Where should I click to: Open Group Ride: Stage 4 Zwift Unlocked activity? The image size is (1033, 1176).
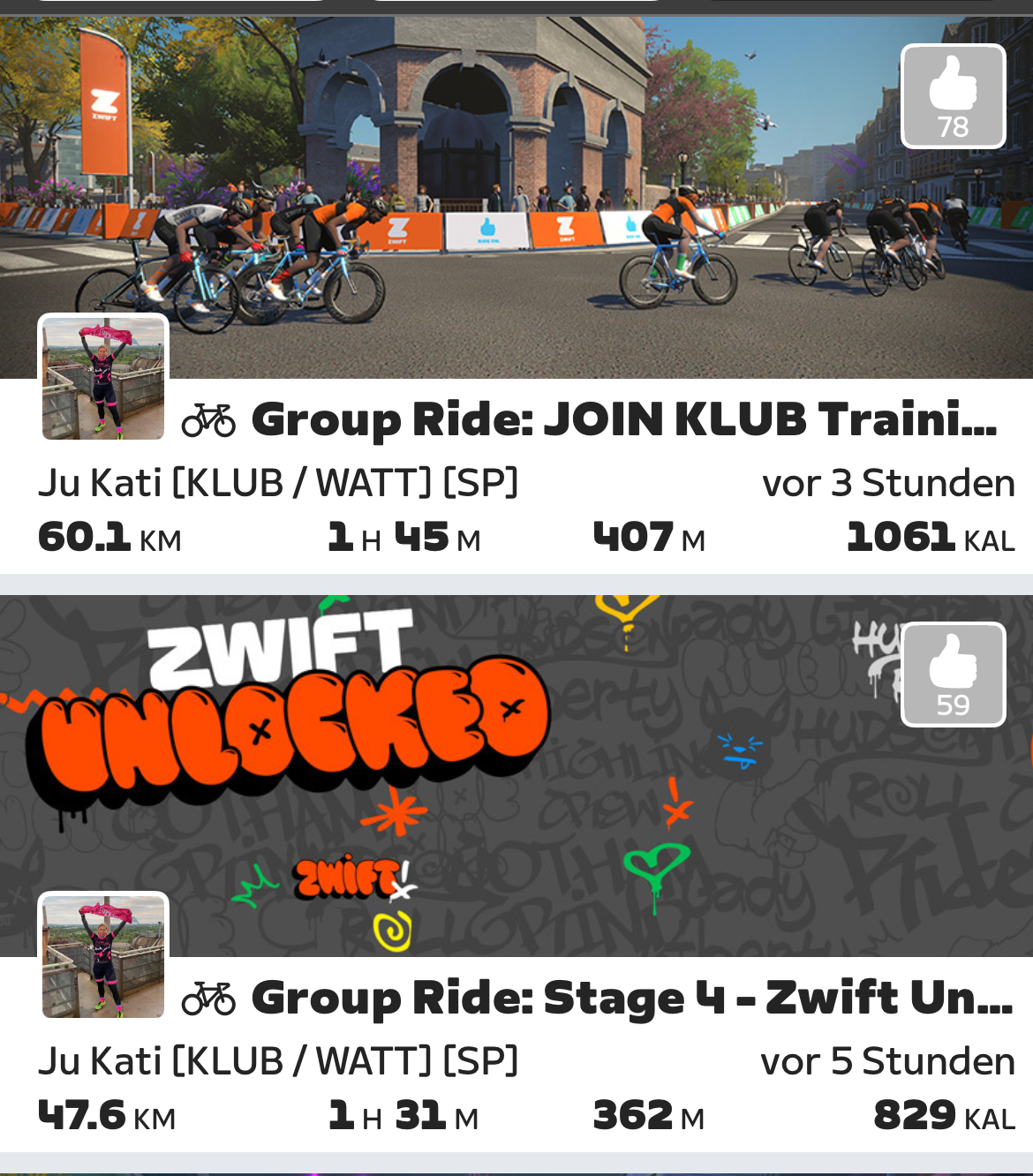click(x=630, y=998)
